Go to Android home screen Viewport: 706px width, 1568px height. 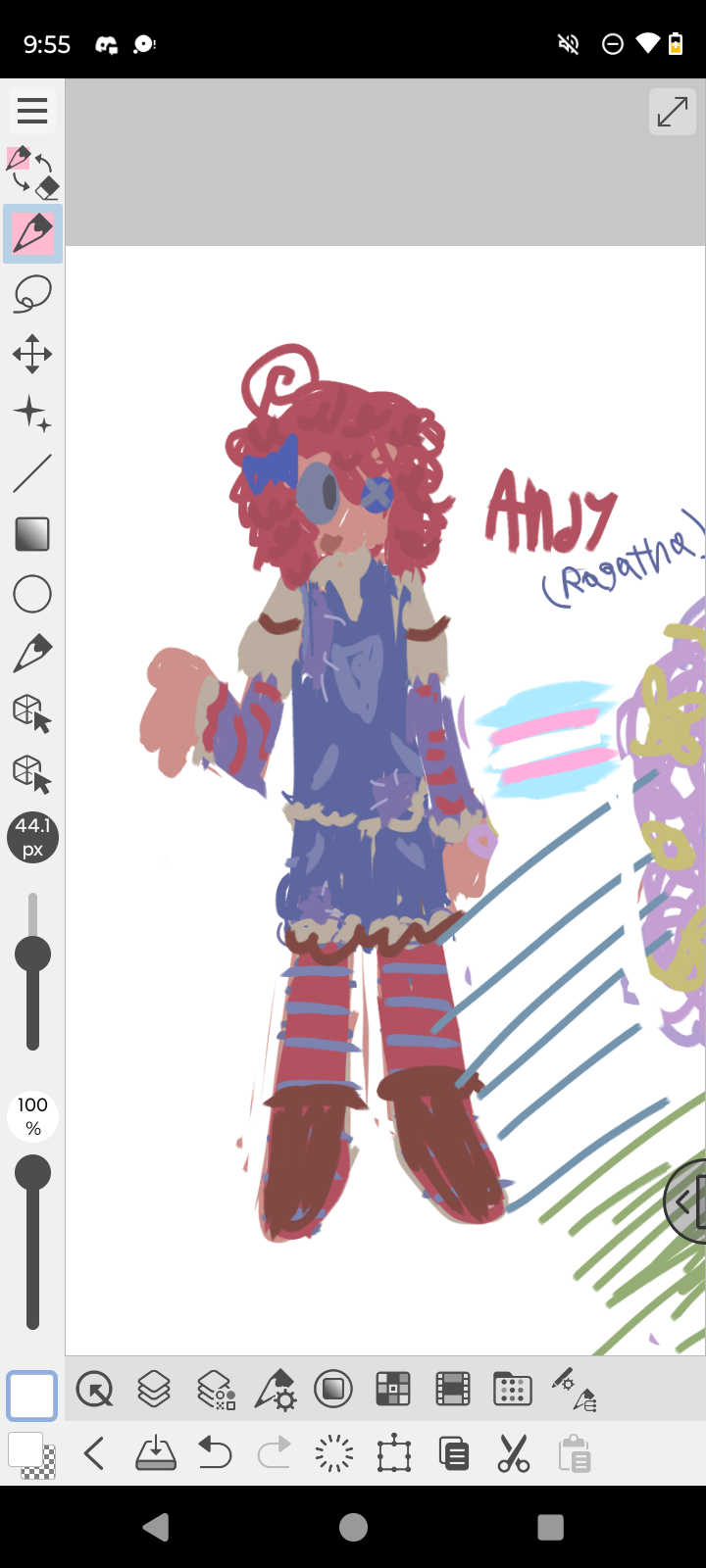pyautogui.click(x=353, y=1527)
